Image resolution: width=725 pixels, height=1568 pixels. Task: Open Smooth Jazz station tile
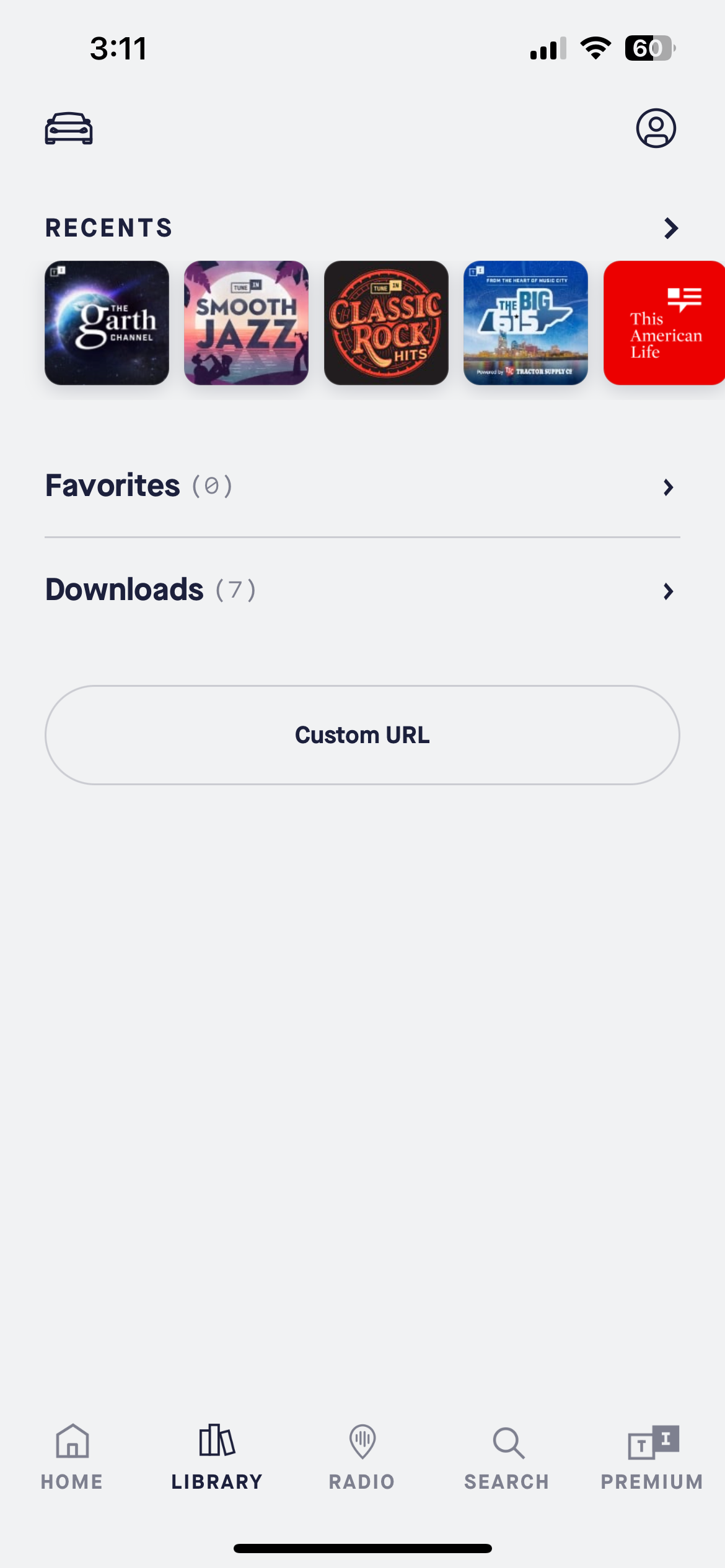[x=246, y=323]
